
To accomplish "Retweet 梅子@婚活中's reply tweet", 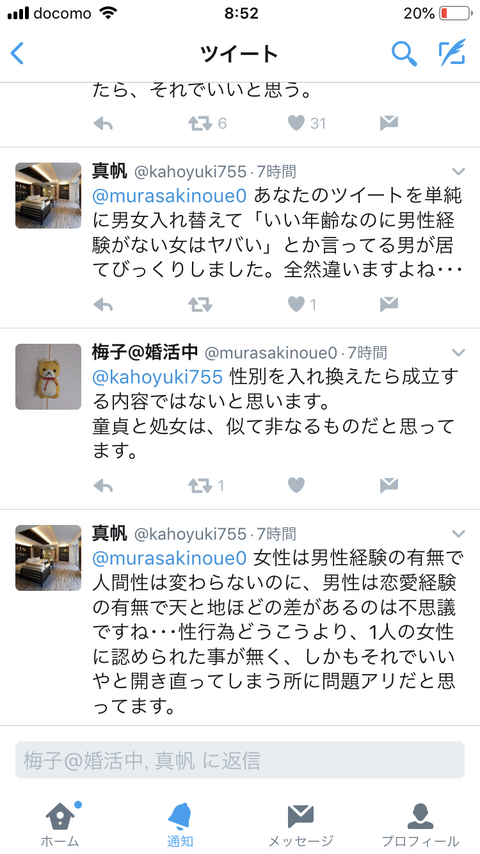I will click(x=200, y=485).
